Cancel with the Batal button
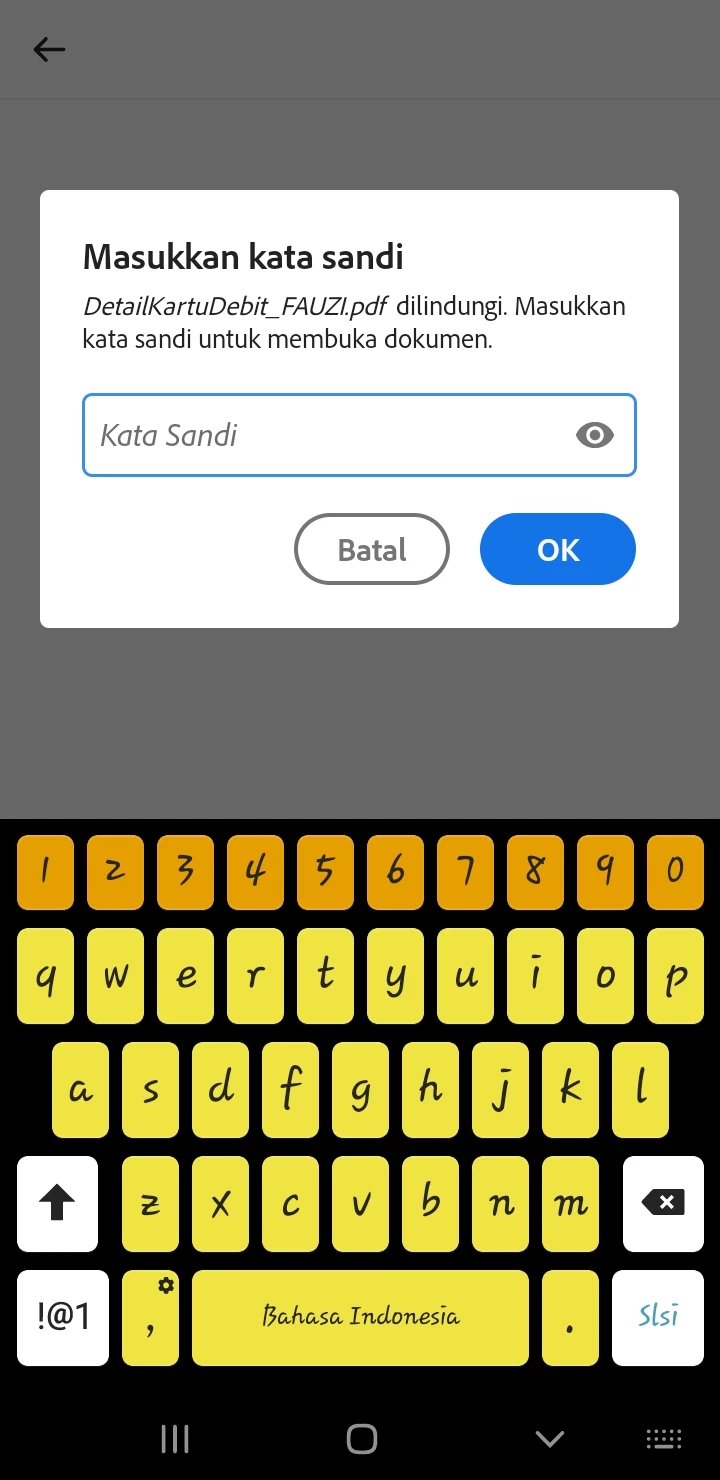 [372, 549]
